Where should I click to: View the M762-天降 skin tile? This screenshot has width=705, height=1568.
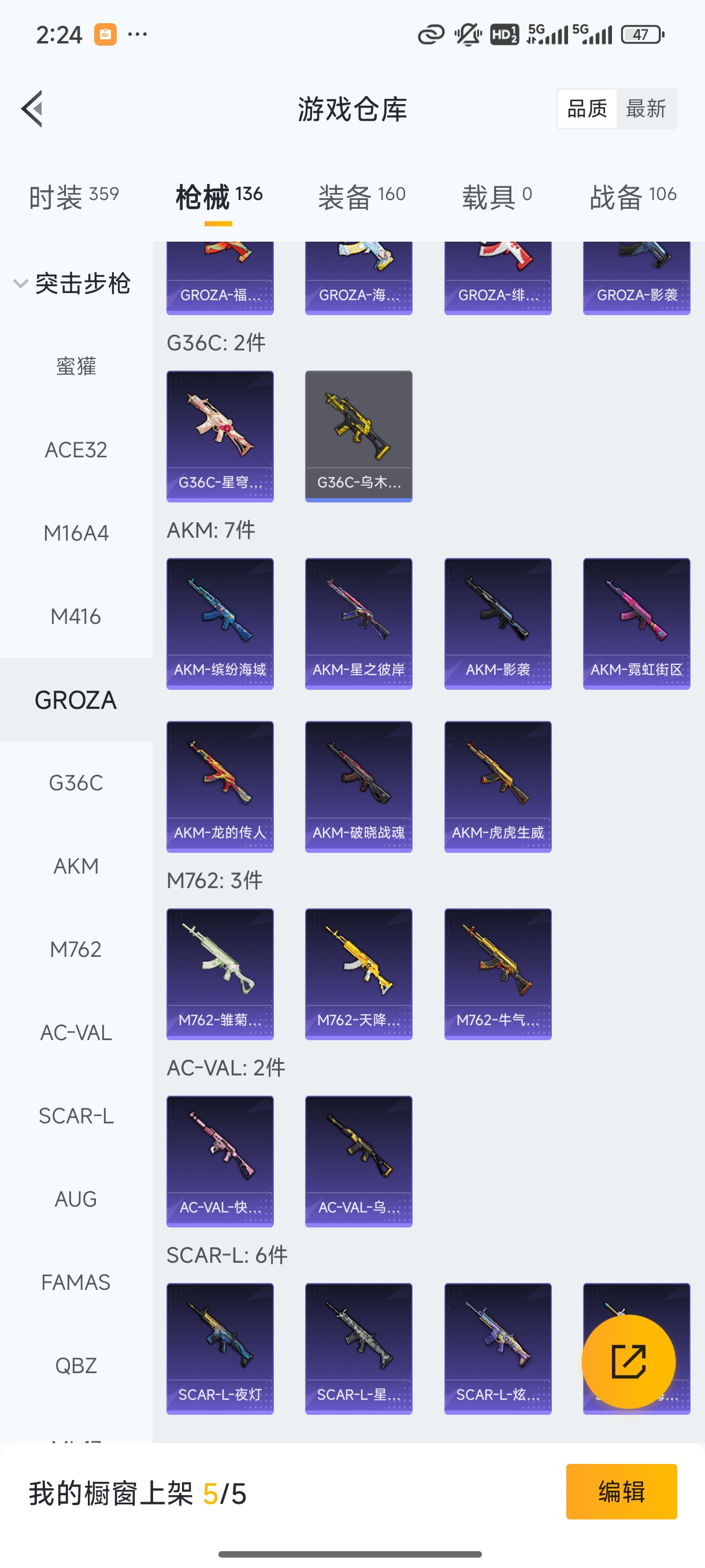tap(358, 974)
